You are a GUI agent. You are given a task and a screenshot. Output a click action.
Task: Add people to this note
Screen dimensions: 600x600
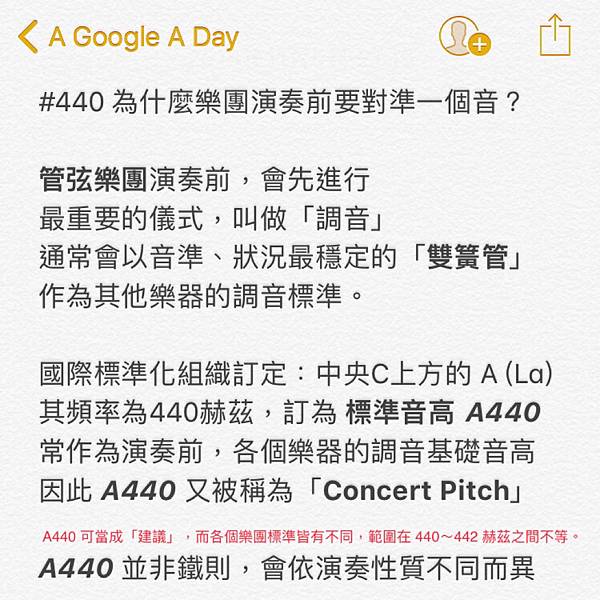tap(464, 37)
